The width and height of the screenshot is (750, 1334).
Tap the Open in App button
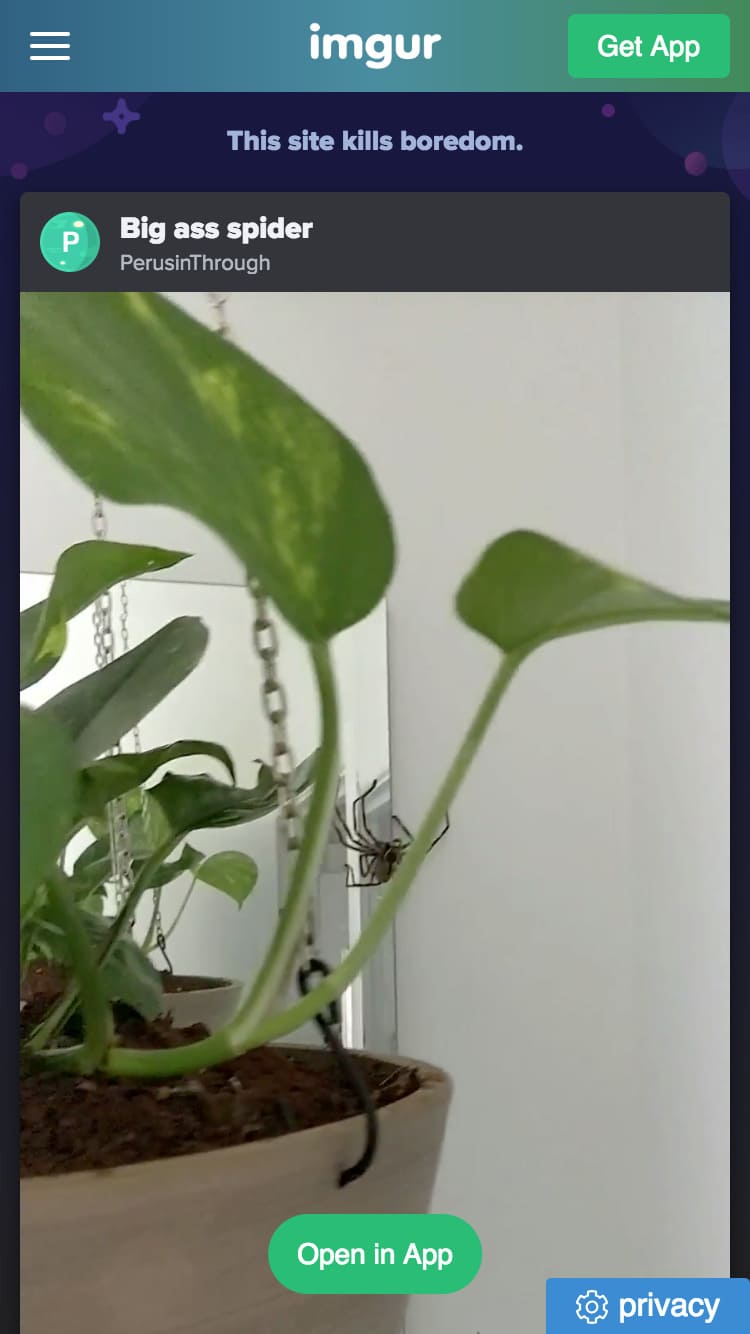point(375,1254)
